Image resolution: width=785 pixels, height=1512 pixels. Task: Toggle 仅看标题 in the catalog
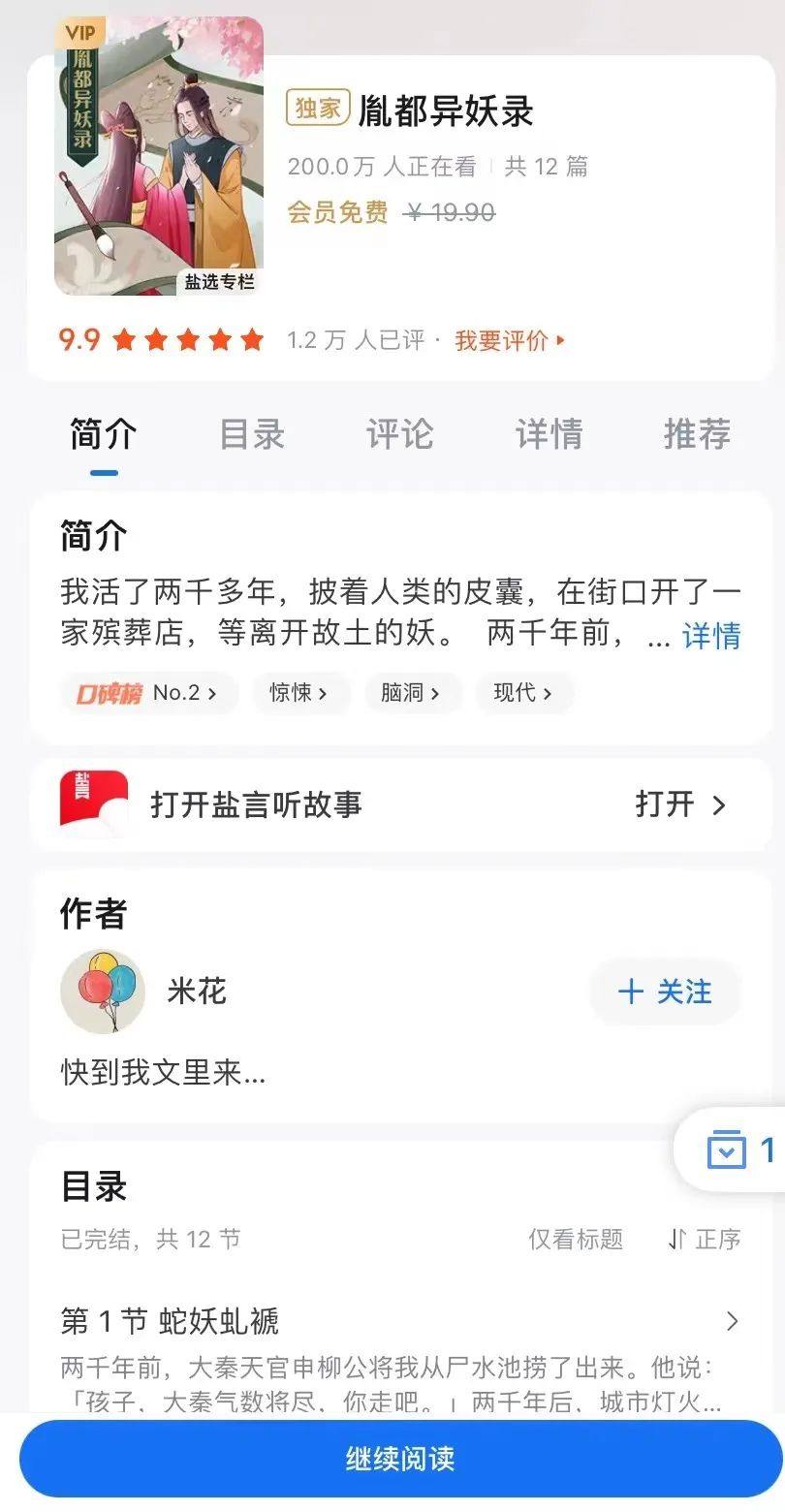pos(576,1239)
